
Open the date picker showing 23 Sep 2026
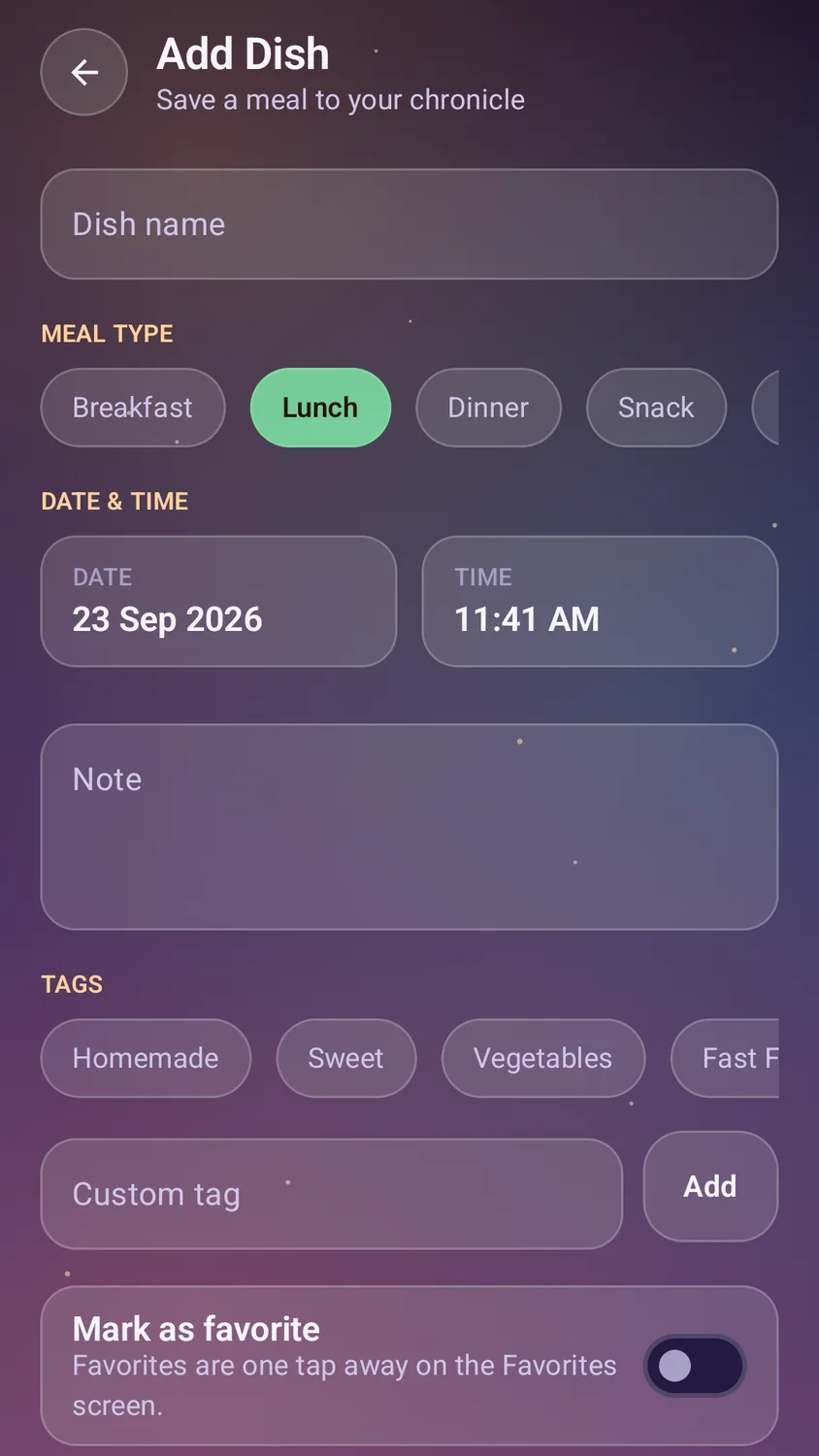[x=218, y=602]
